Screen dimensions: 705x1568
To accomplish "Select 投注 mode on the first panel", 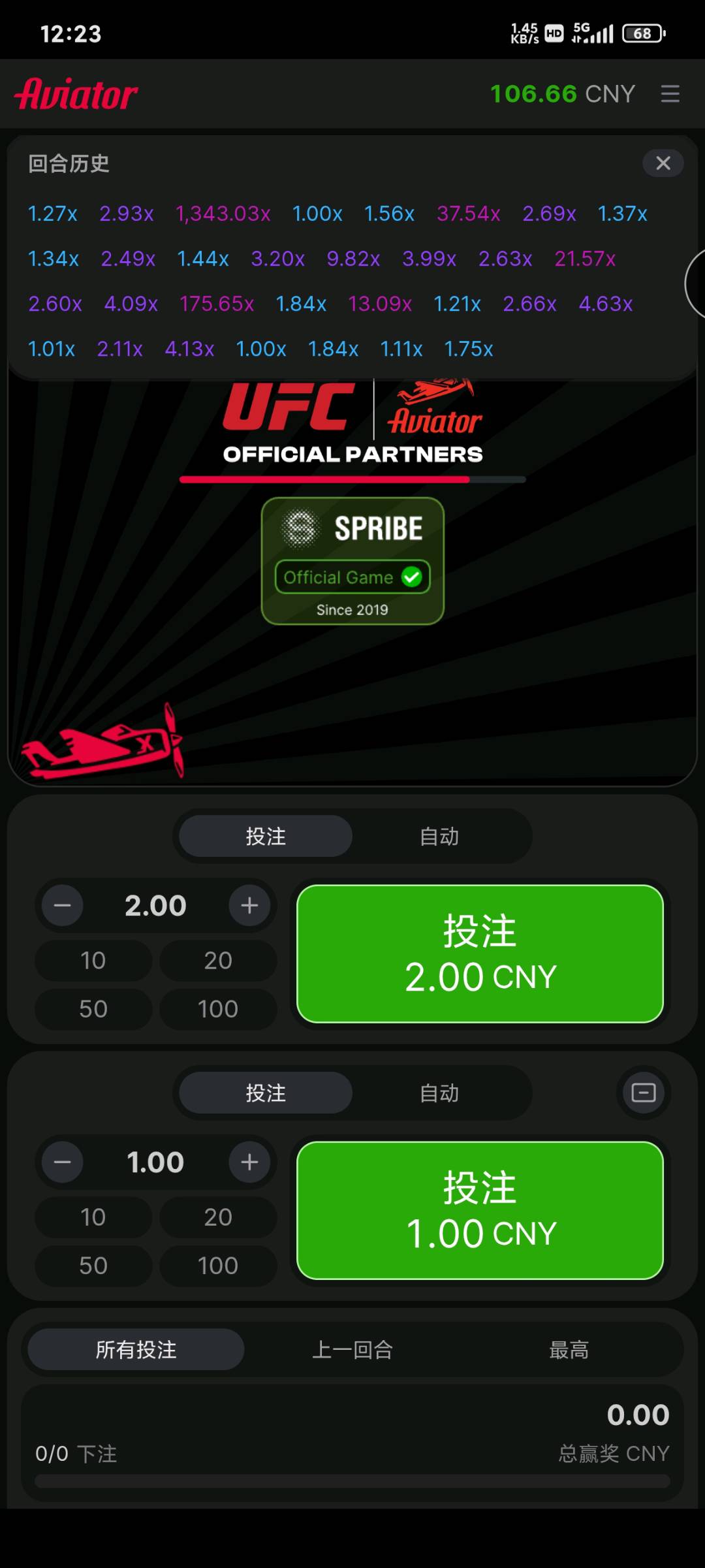I will (x=264, y=836).
